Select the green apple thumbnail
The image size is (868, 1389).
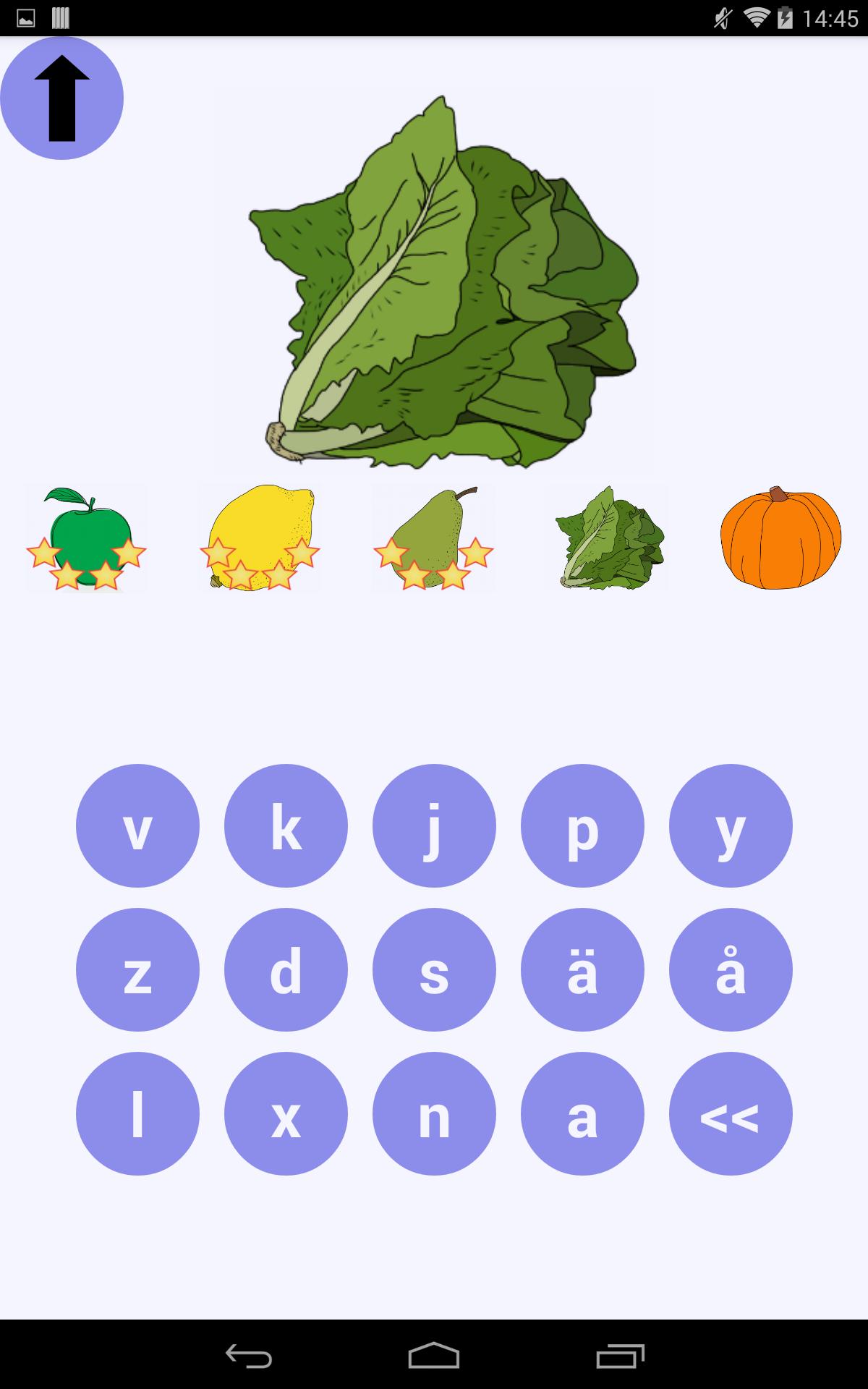pyautogui.click(x=86, y=538)
